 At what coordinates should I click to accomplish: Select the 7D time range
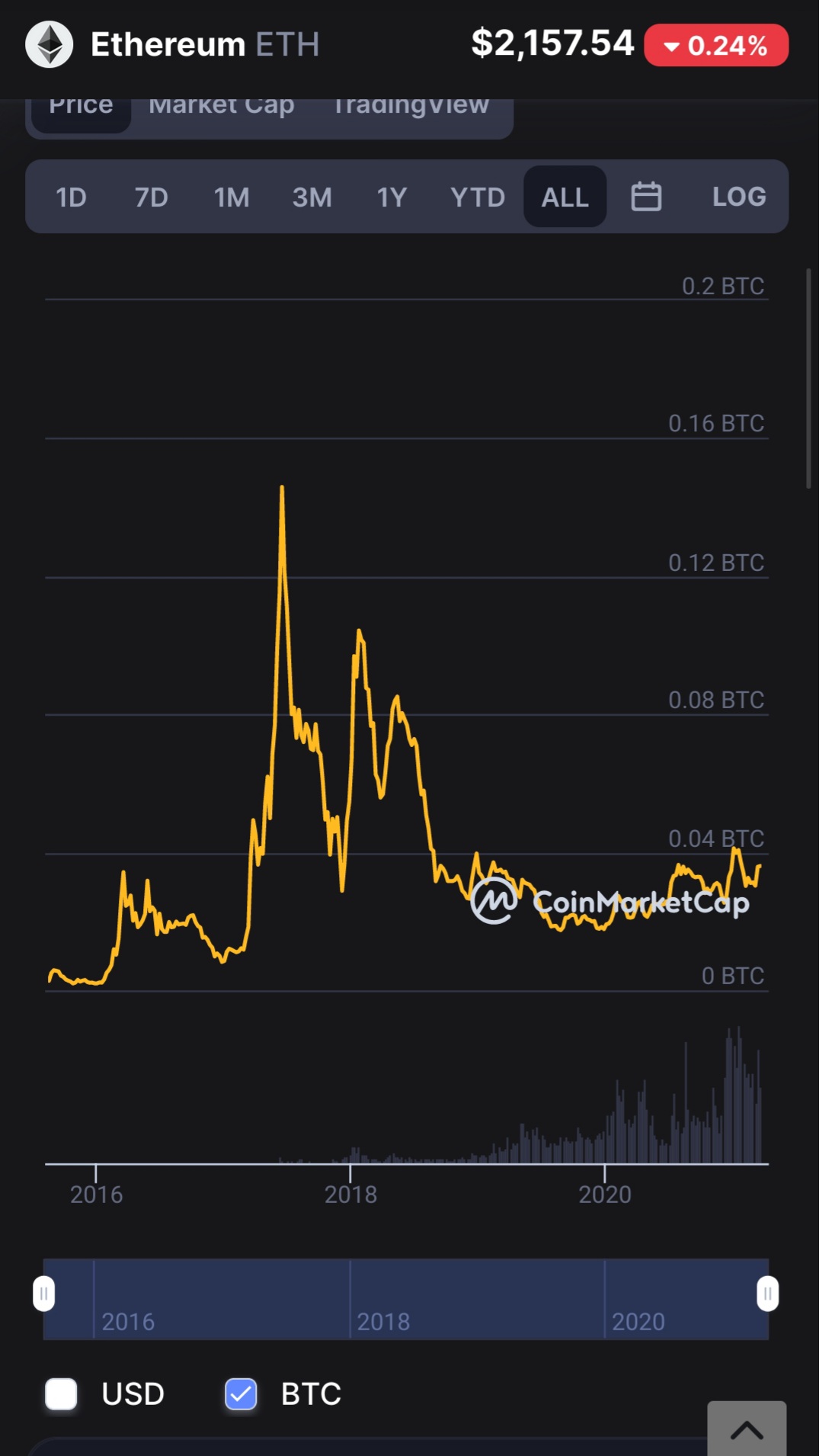[151, 197]
